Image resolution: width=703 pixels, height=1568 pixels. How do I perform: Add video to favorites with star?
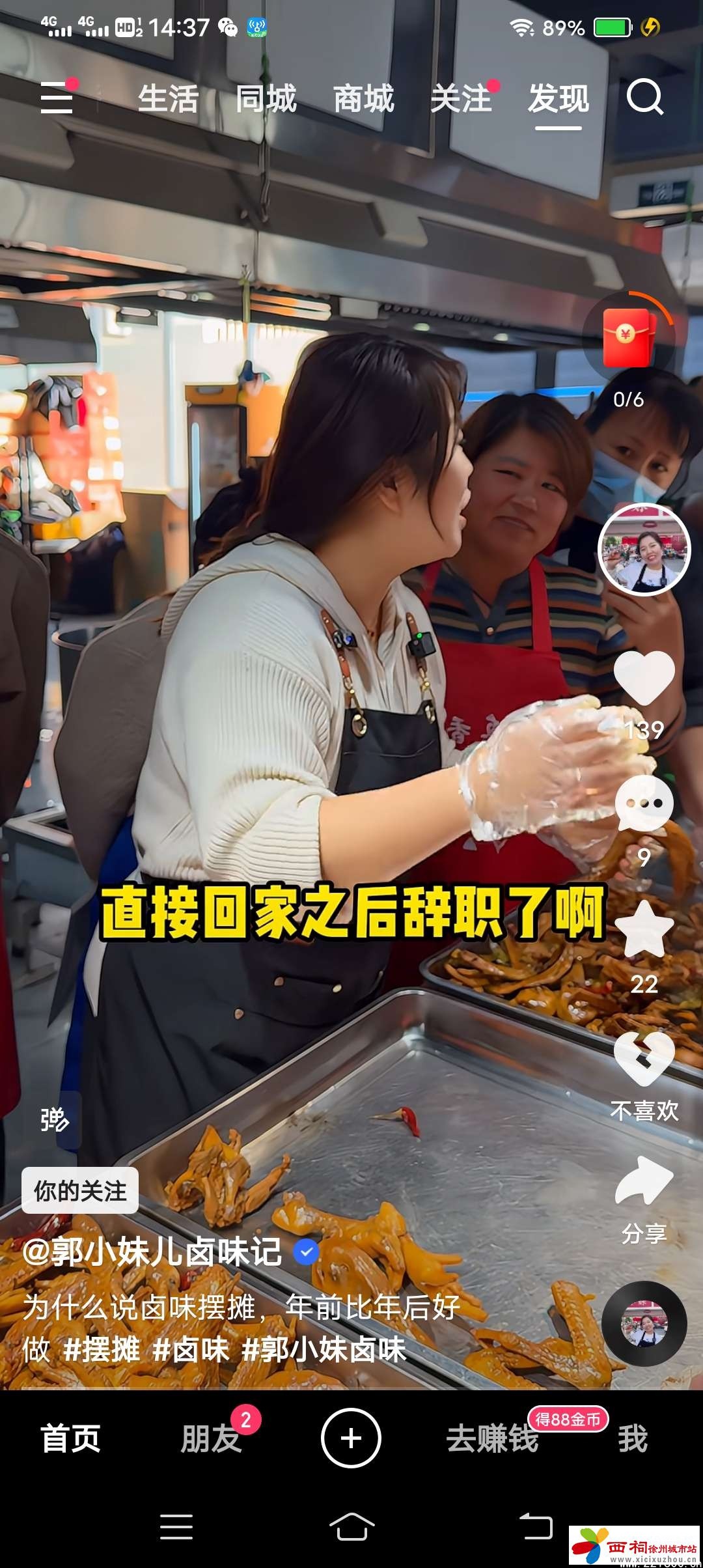click(644, 930)
